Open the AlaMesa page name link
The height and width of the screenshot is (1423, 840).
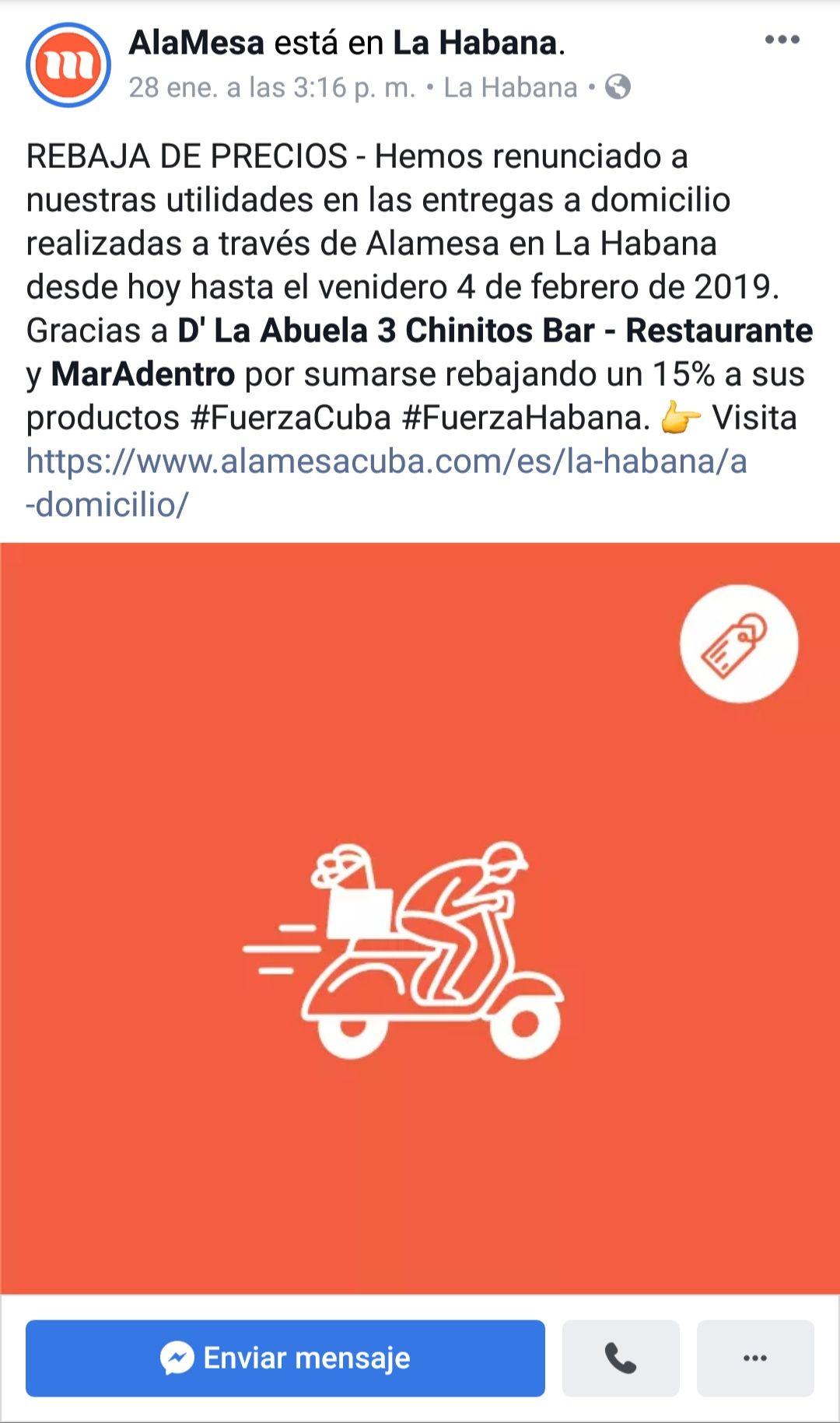tap(197, 43)
